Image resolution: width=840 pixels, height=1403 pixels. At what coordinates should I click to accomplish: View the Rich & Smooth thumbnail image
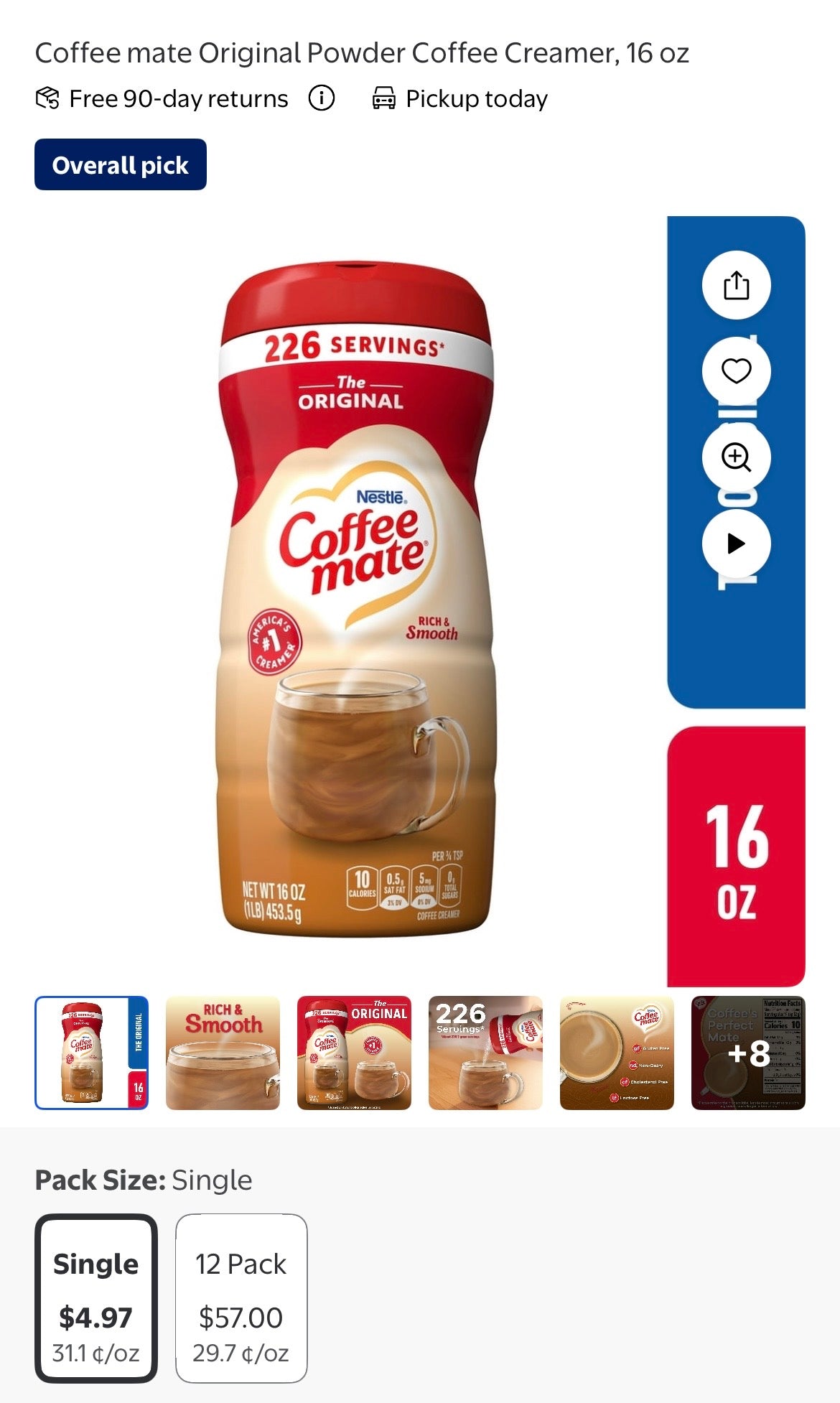click(x=223, y=1053)
